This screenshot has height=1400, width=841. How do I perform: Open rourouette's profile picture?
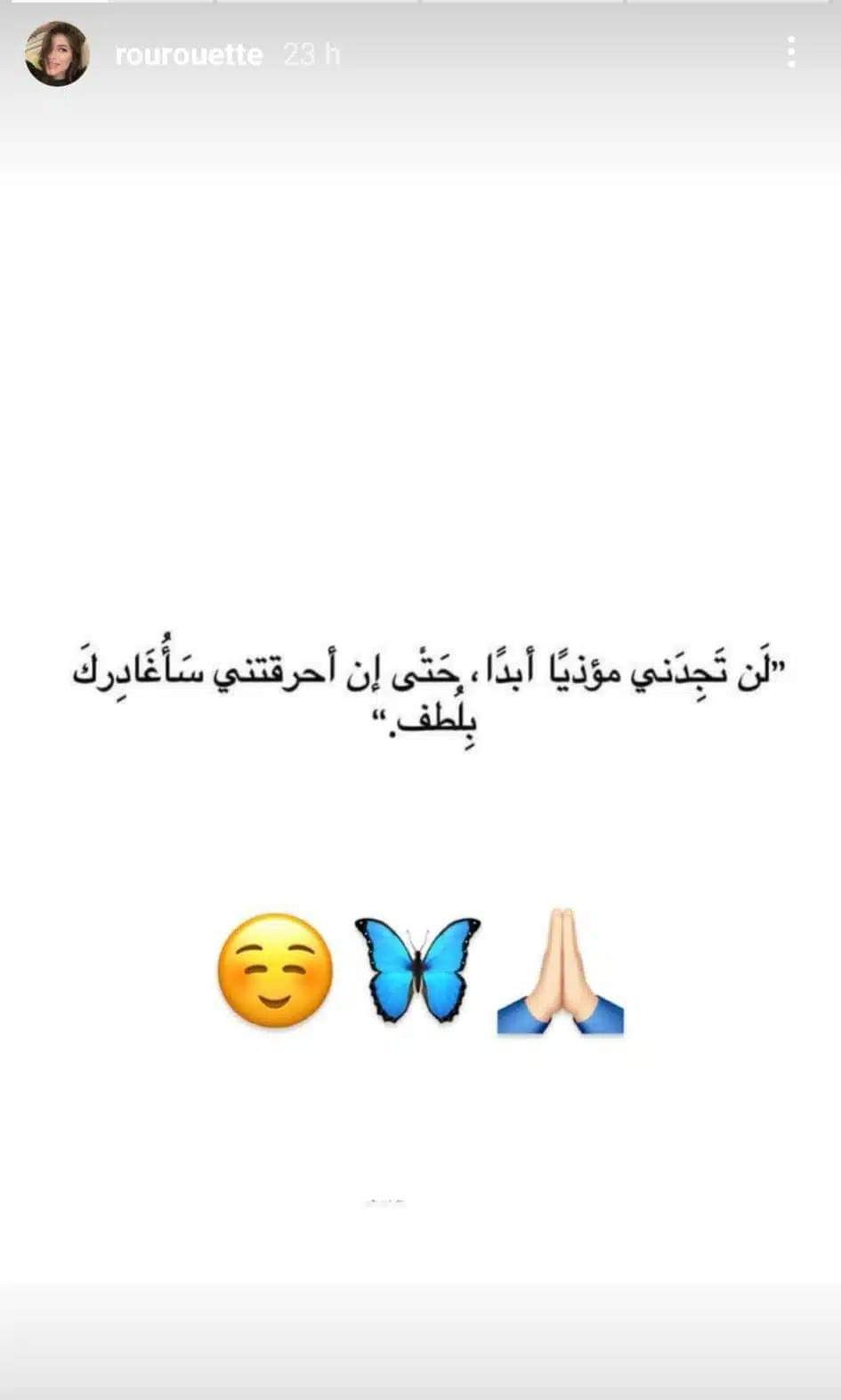pos(57,54)
